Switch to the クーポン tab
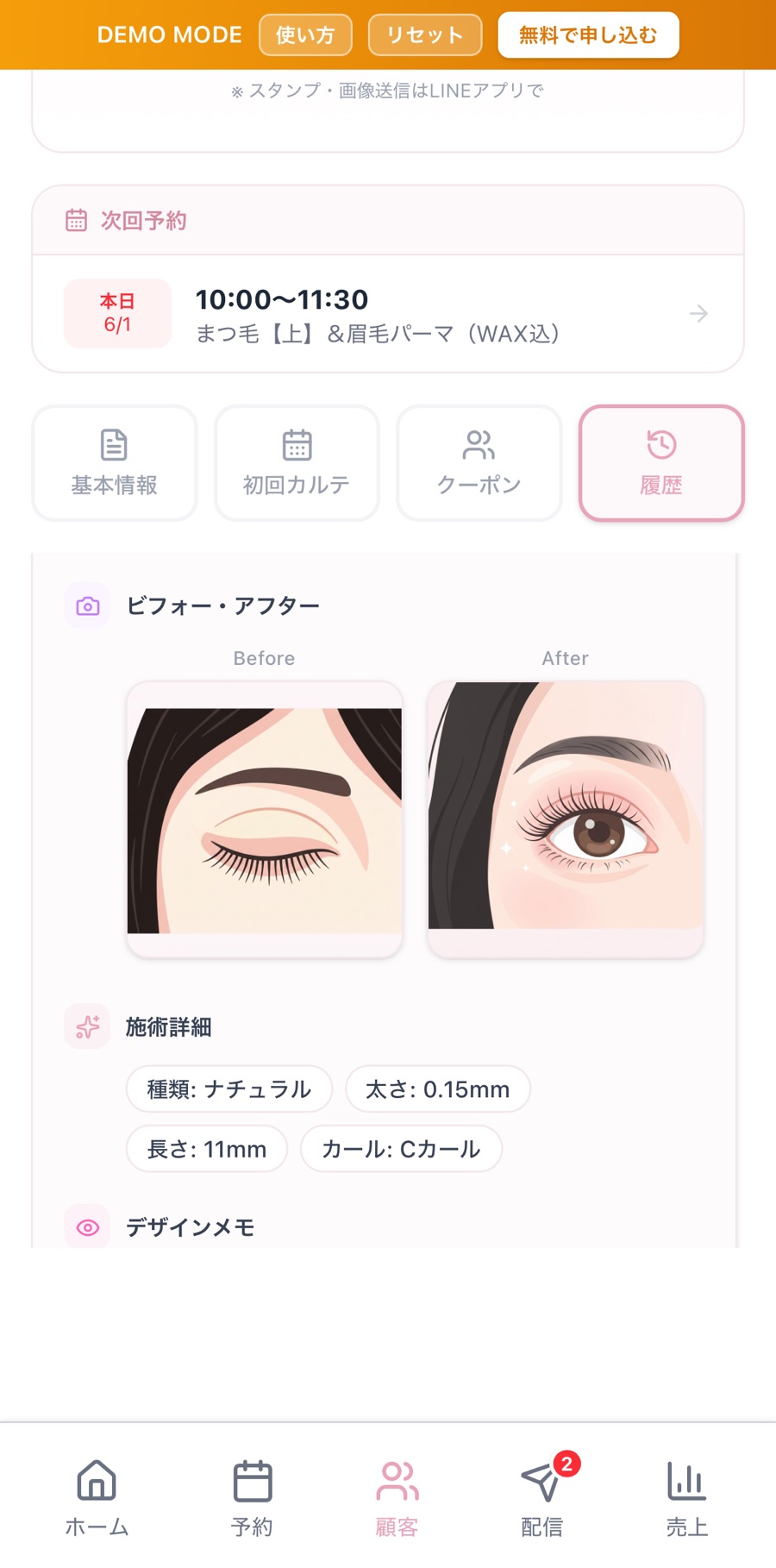Image resolution: width=776 pixels, height=1568 pixels. (479, 463)
